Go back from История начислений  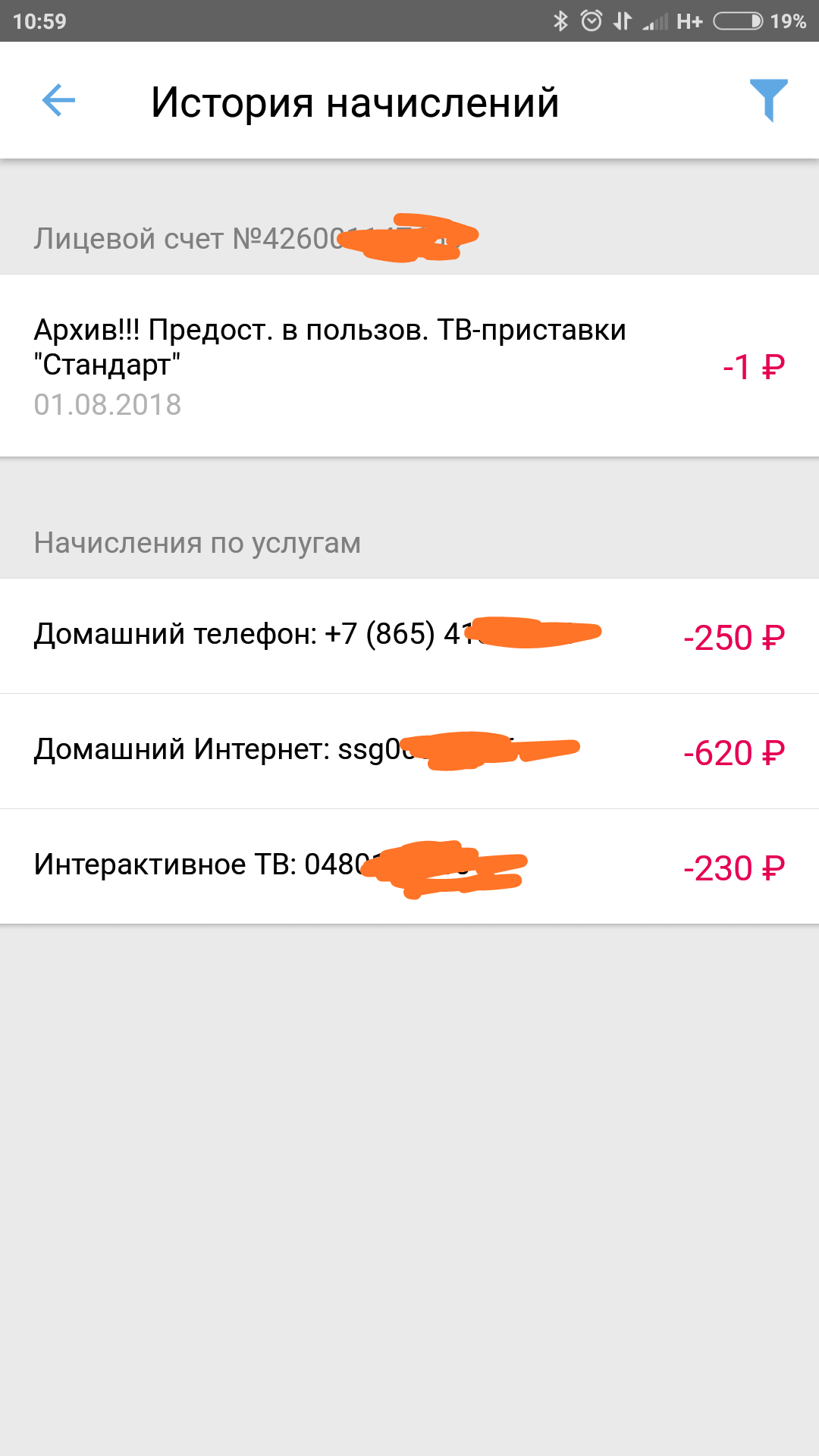pyautogui.click(x=58, y=101)
